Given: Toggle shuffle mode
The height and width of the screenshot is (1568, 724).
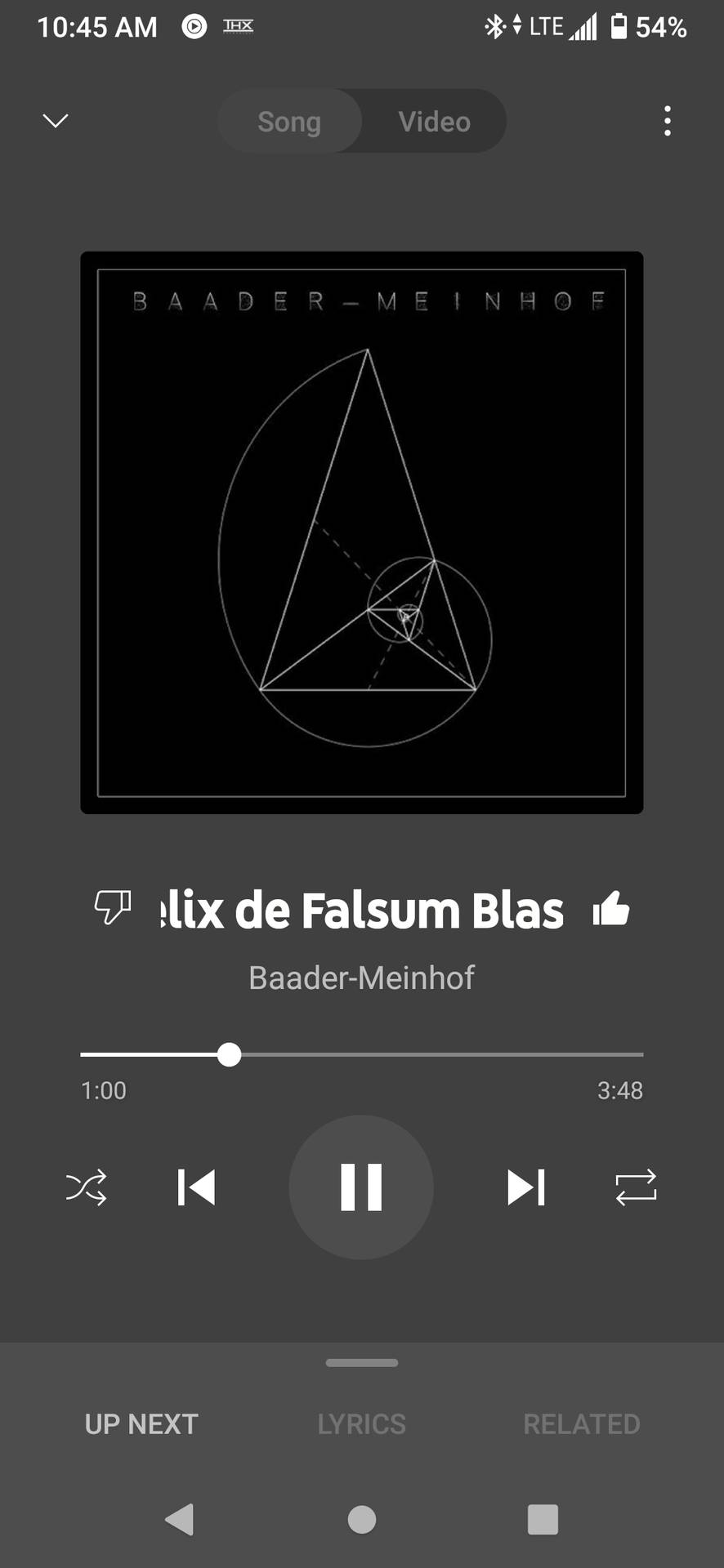Looking at the screenshot, I should [87, 1187].
